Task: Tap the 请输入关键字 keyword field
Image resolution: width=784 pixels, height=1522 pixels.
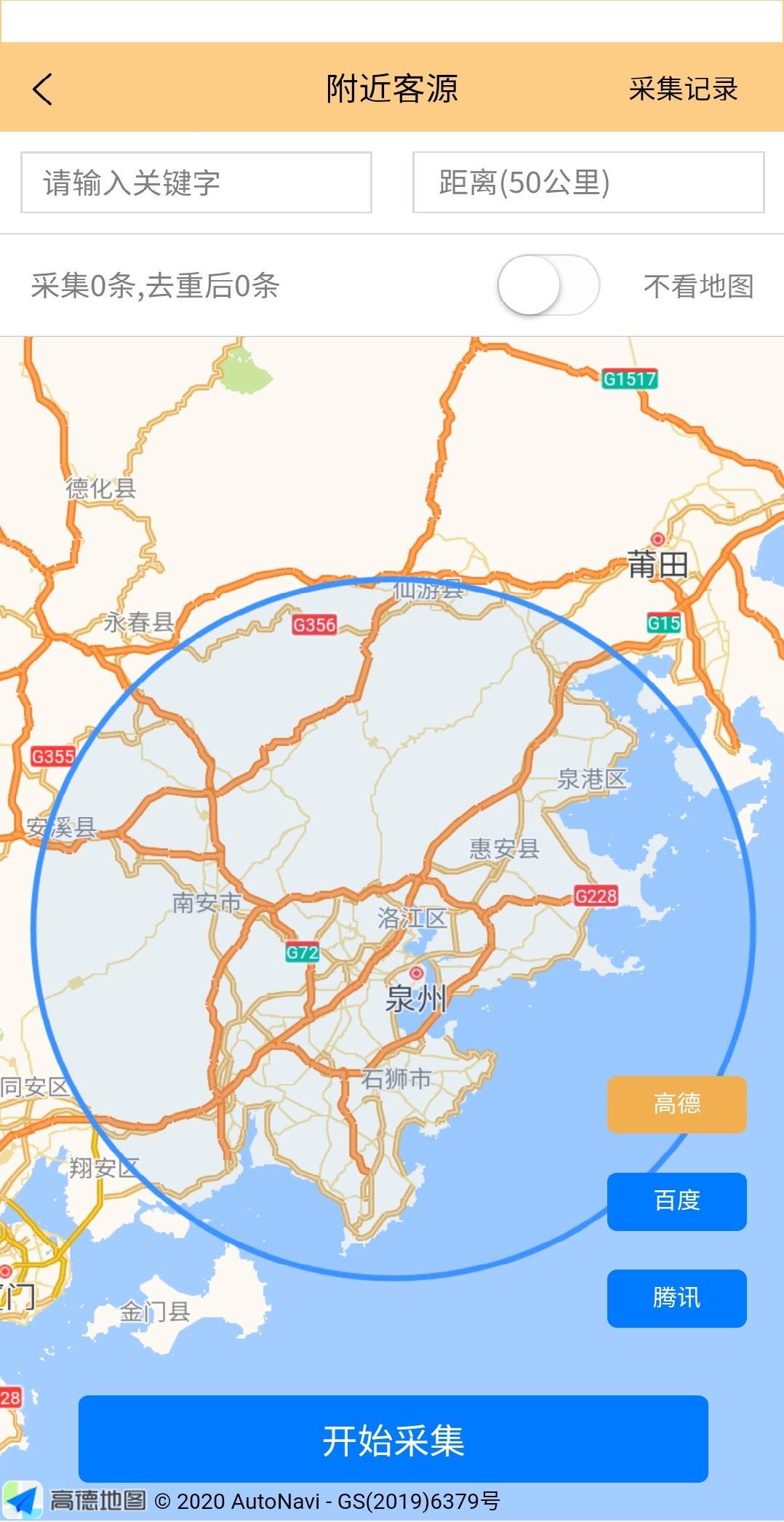Action: 196,183
